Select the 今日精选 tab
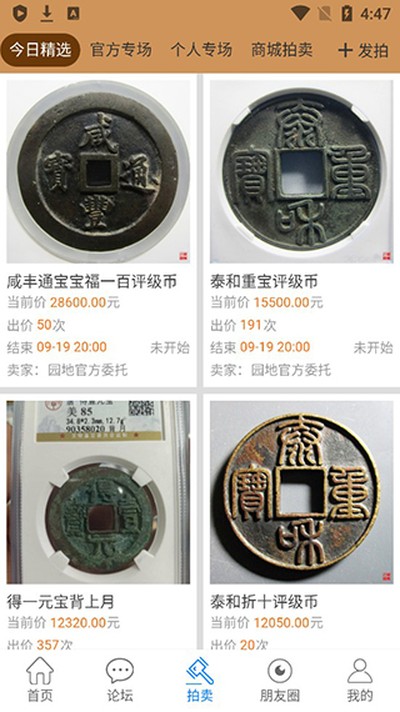This screenshot has height=712, width=400. [40, 49]
